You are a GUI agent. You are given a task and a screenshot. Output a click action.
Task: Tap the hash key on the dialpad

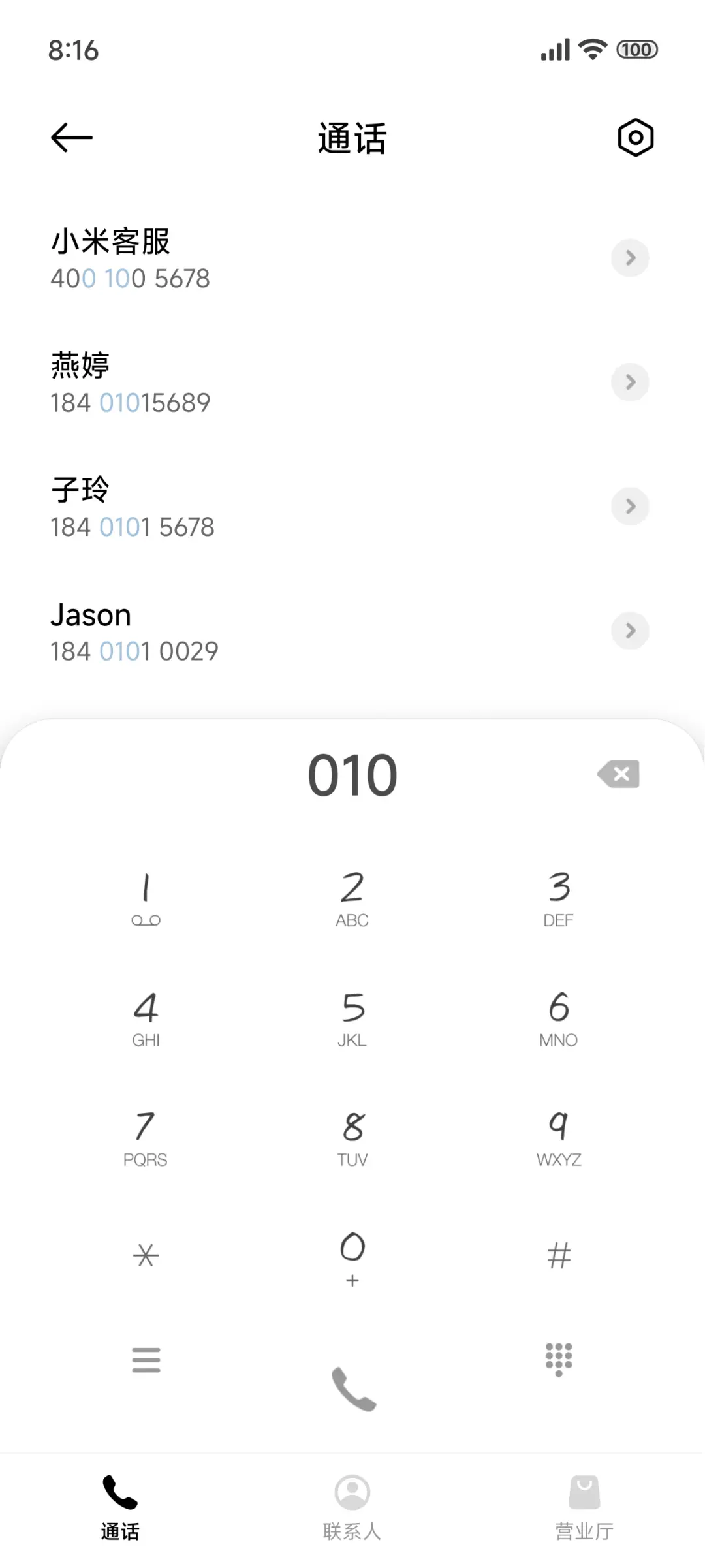[558, 1253]
